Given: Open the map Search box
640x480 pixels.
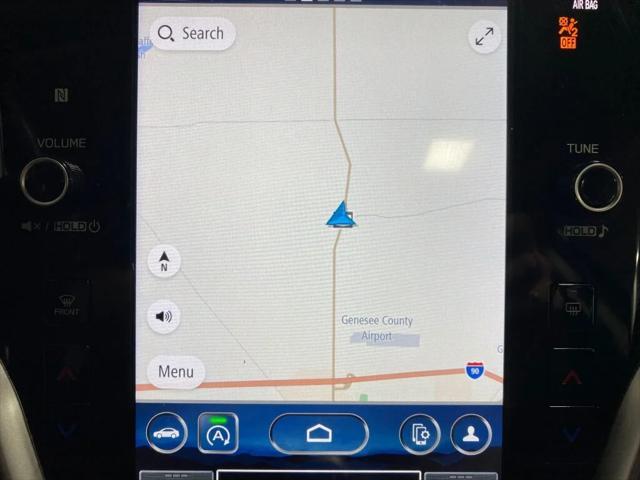Looking at the screenshot, I should 192,34.
